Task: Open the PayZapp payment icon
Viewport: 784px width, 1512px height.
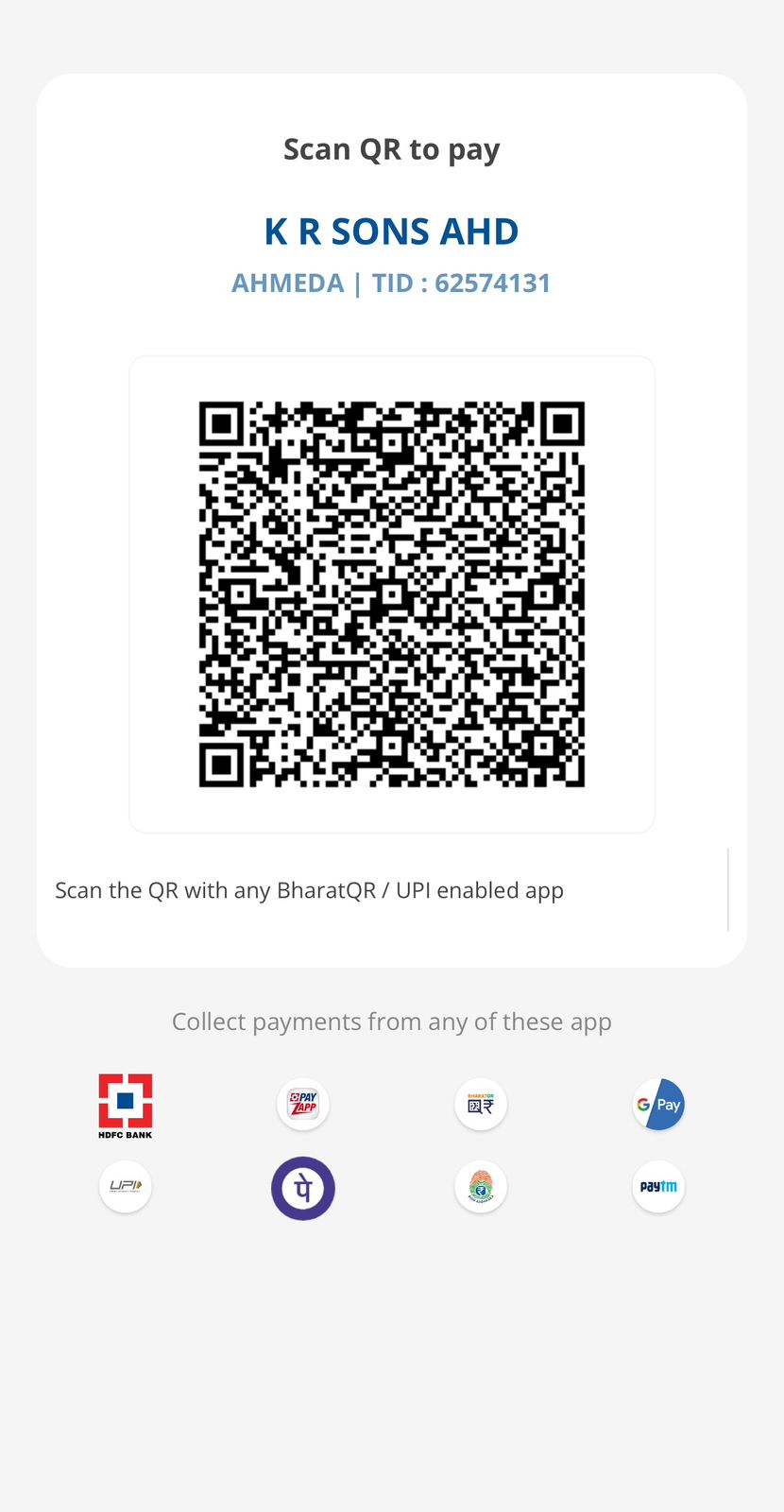Action: [x=302, y=1103]
